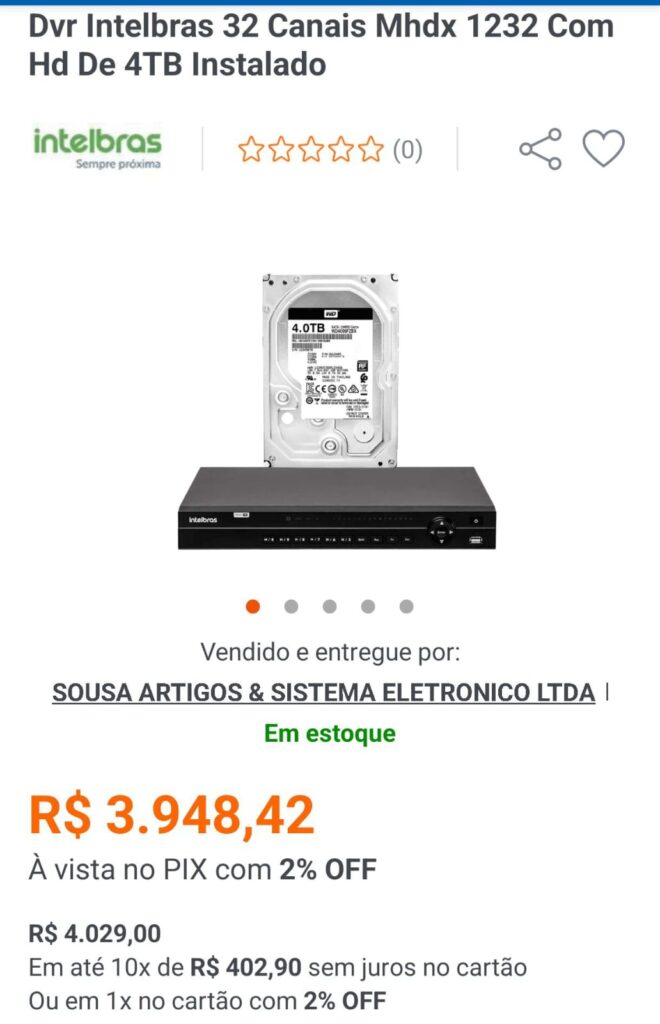Jump to the second product image dot
660x1024 pixels.
coord(291,606)
